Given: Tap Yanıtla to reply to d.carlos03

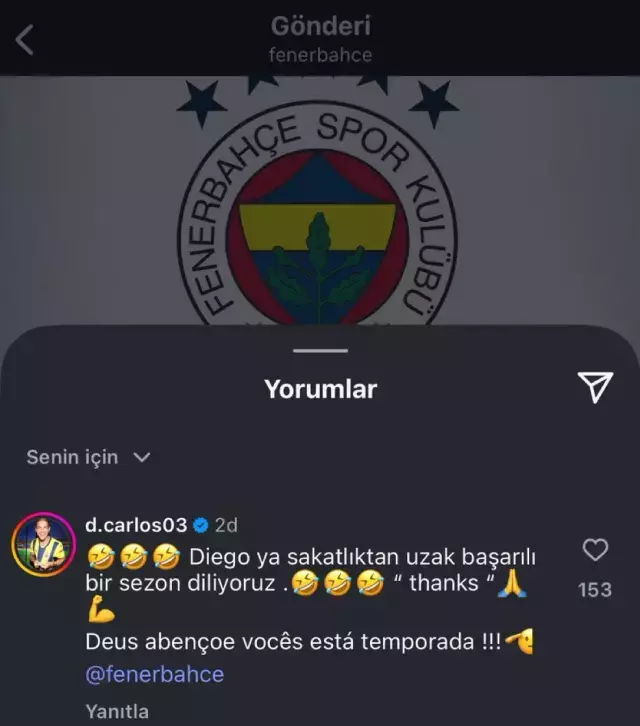Looking at the screenshot, I should click(117, 712).
